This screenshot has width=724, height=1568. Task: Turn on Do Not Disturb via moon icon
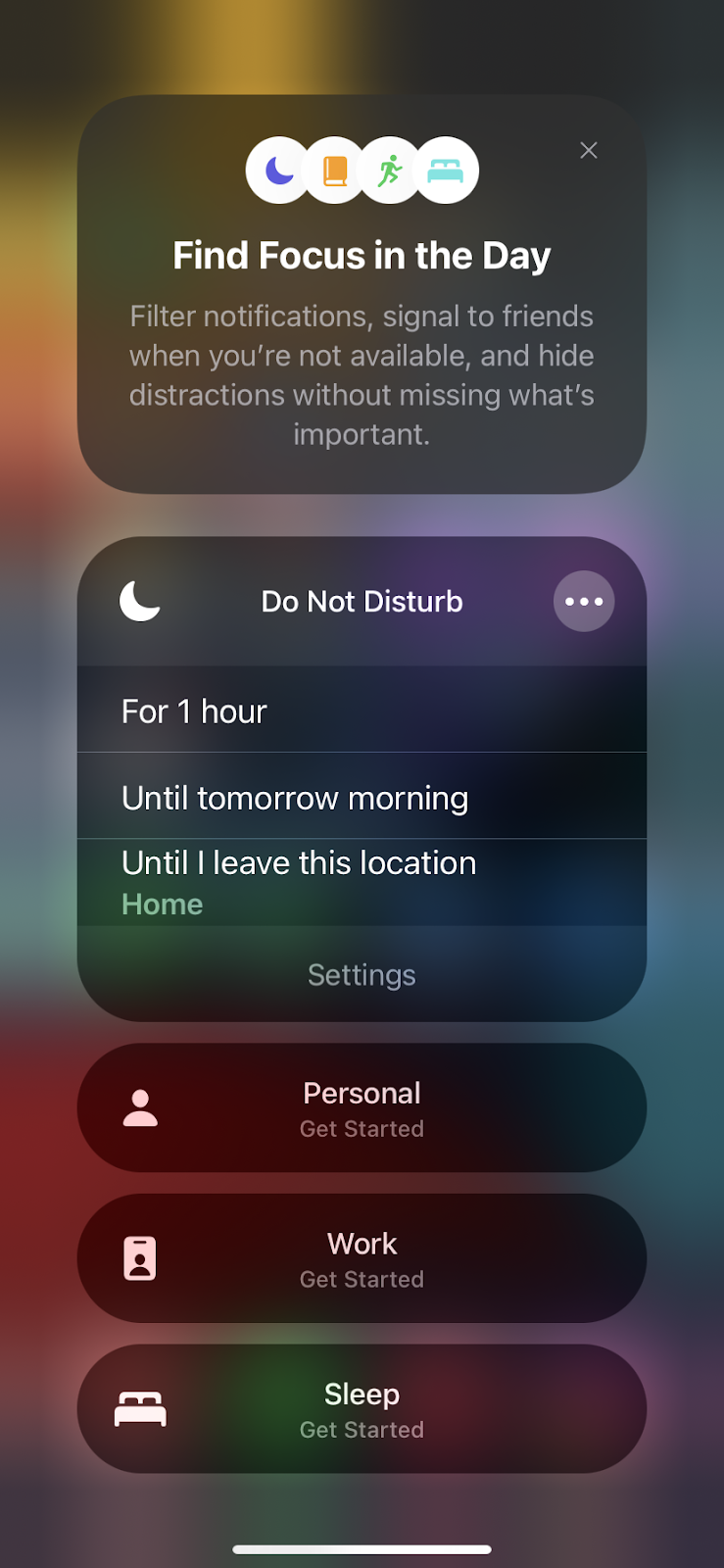point(140,601)
